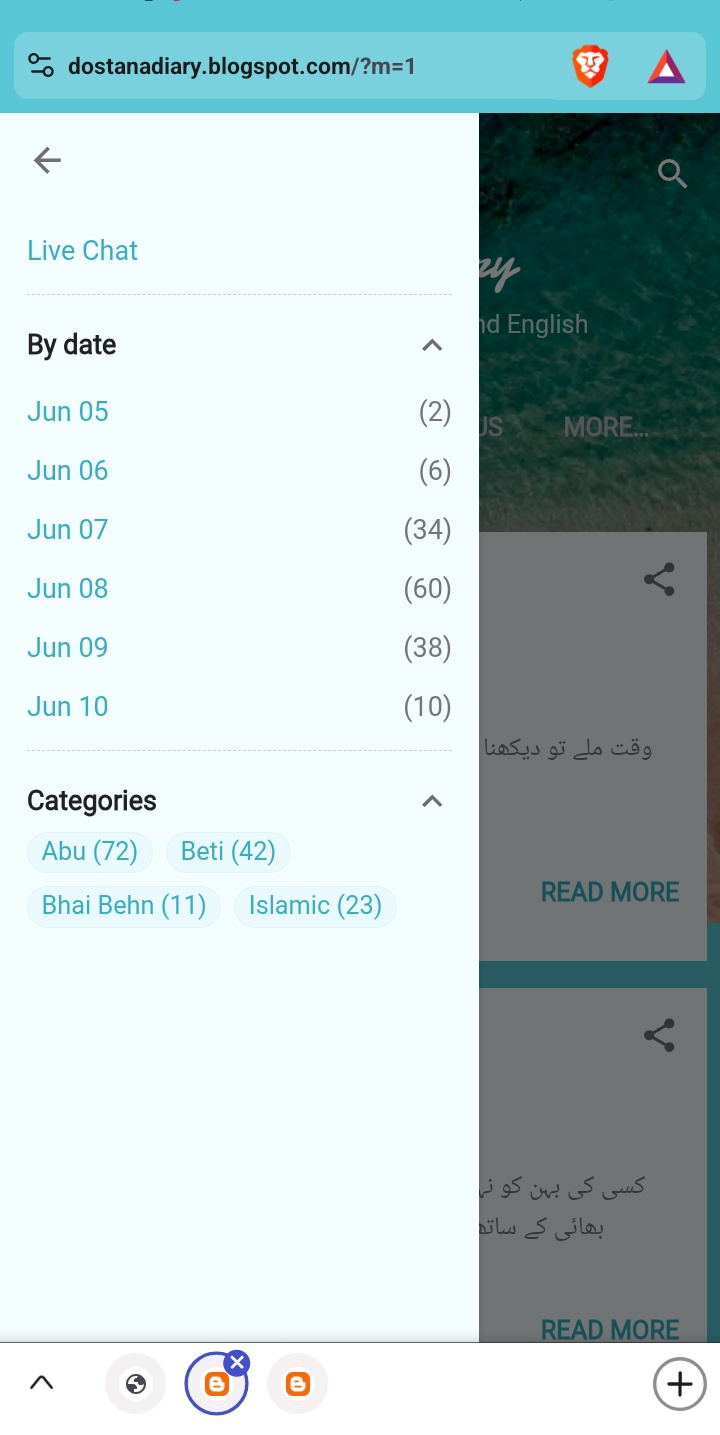Open Brave Rewards triangle icon

click(x=667, y=67)
